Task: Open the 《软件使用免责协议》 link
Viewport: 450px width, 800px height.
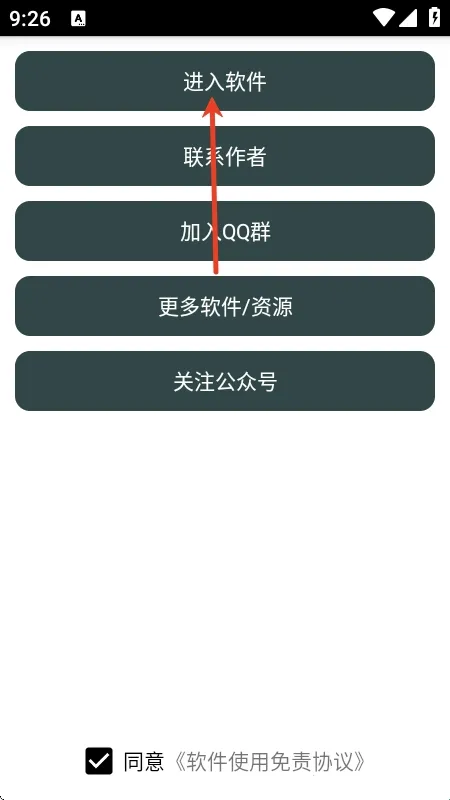Action: click(269, 762)
